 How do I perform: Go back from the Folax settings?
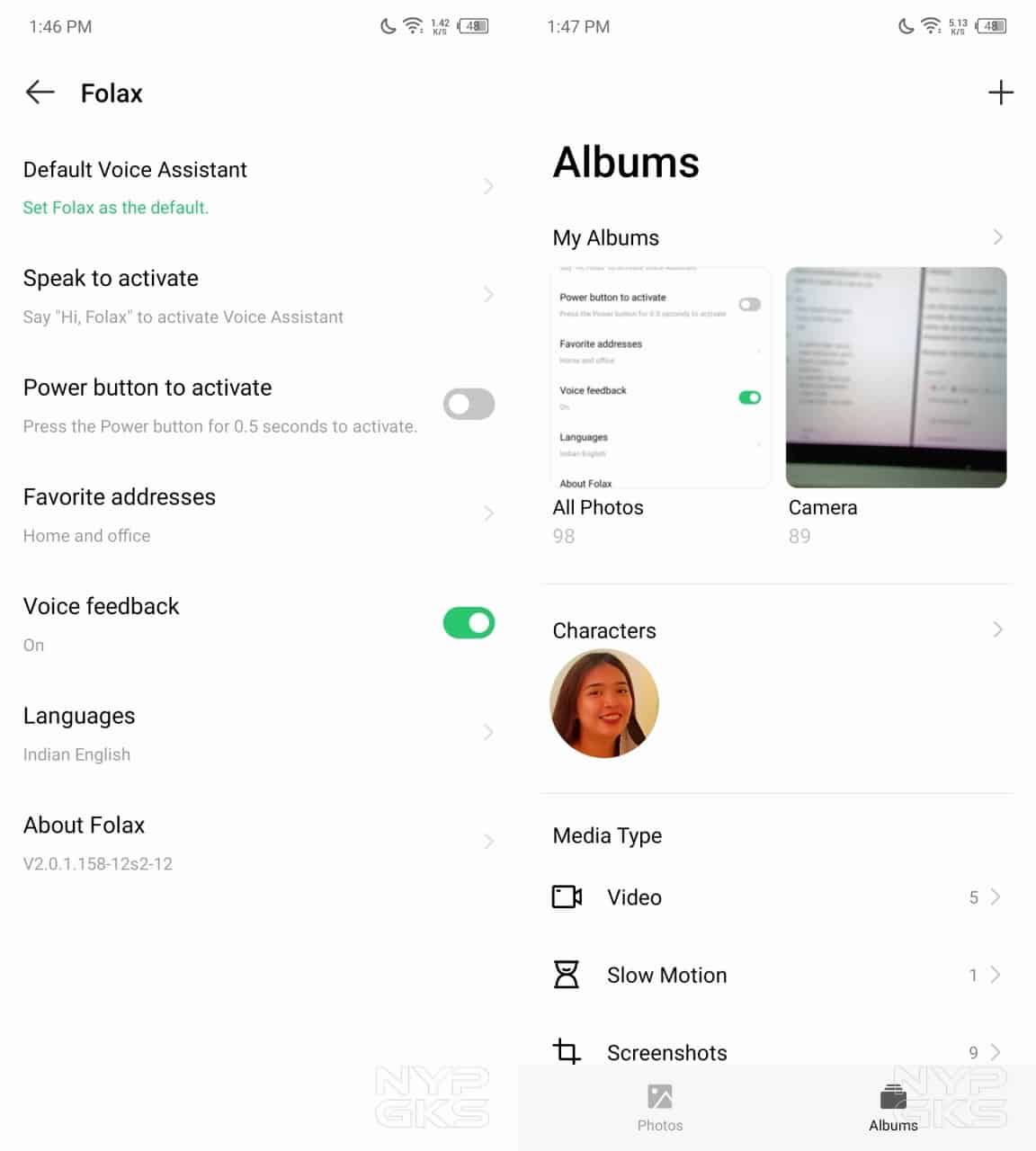click(x=40, y=93)
